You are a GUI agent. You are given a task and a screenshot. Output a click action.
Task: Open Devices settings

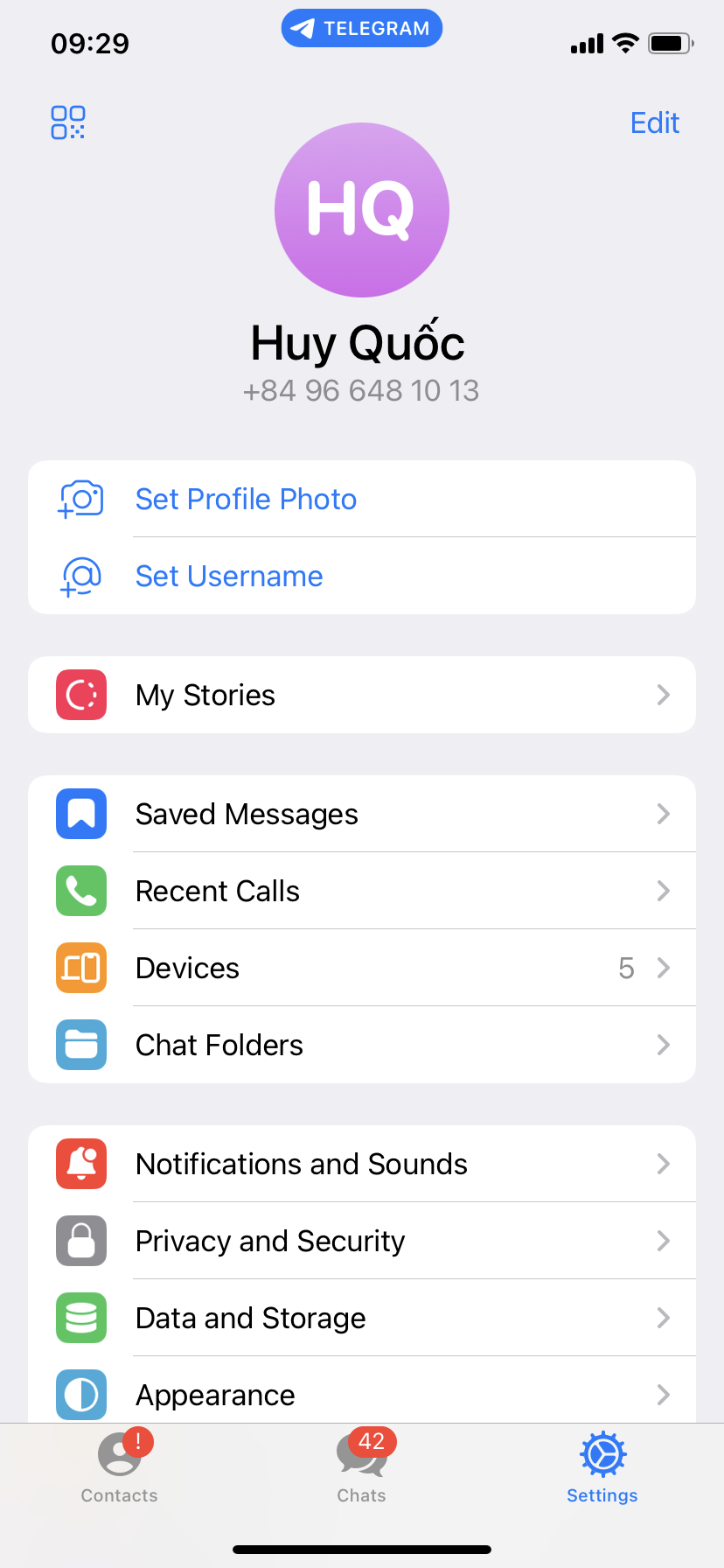(x=361, y=968)
